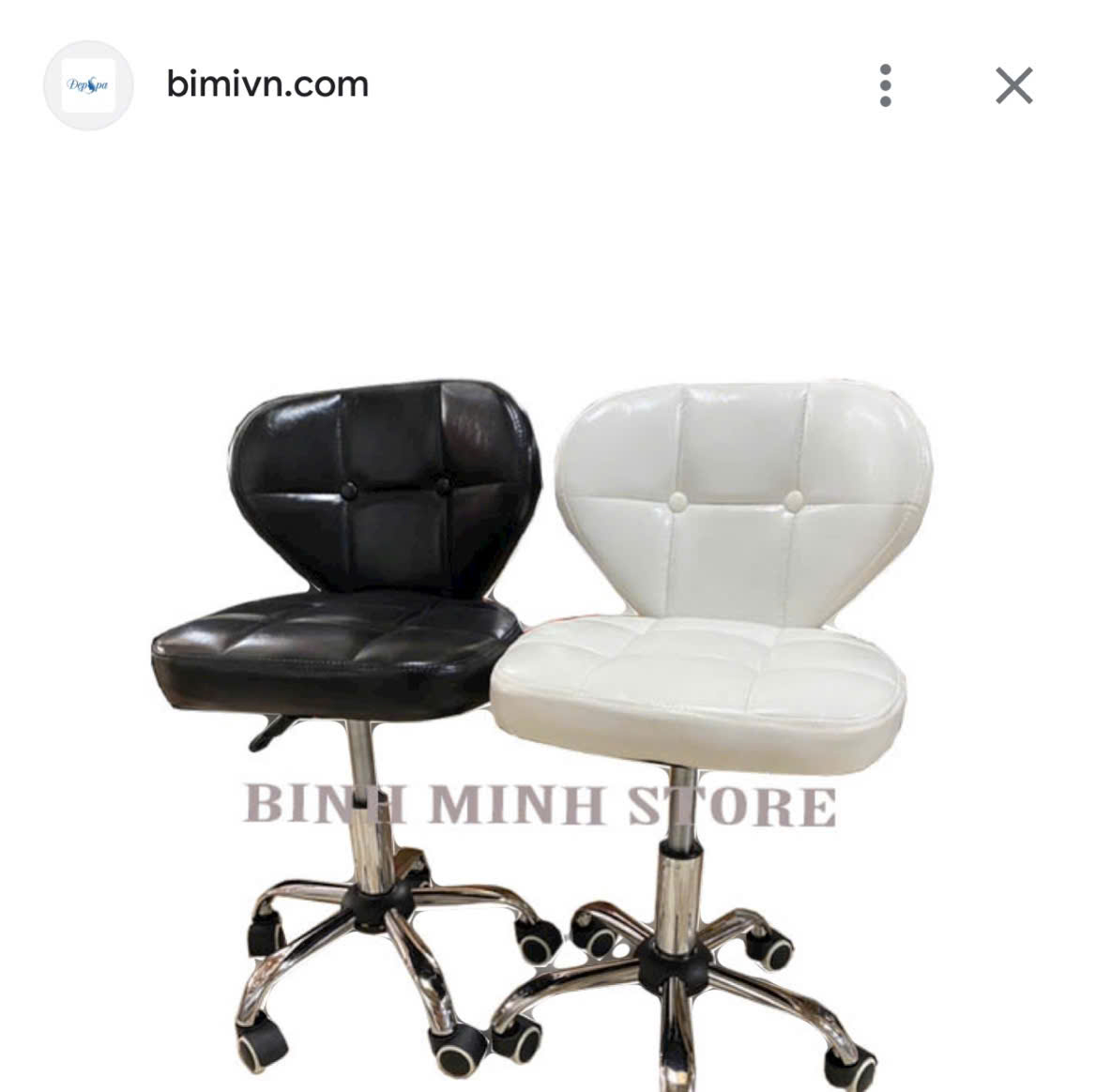Visit the bimivn.com source site
Screen dimensions: 1111x1092
tap(267, 84)
